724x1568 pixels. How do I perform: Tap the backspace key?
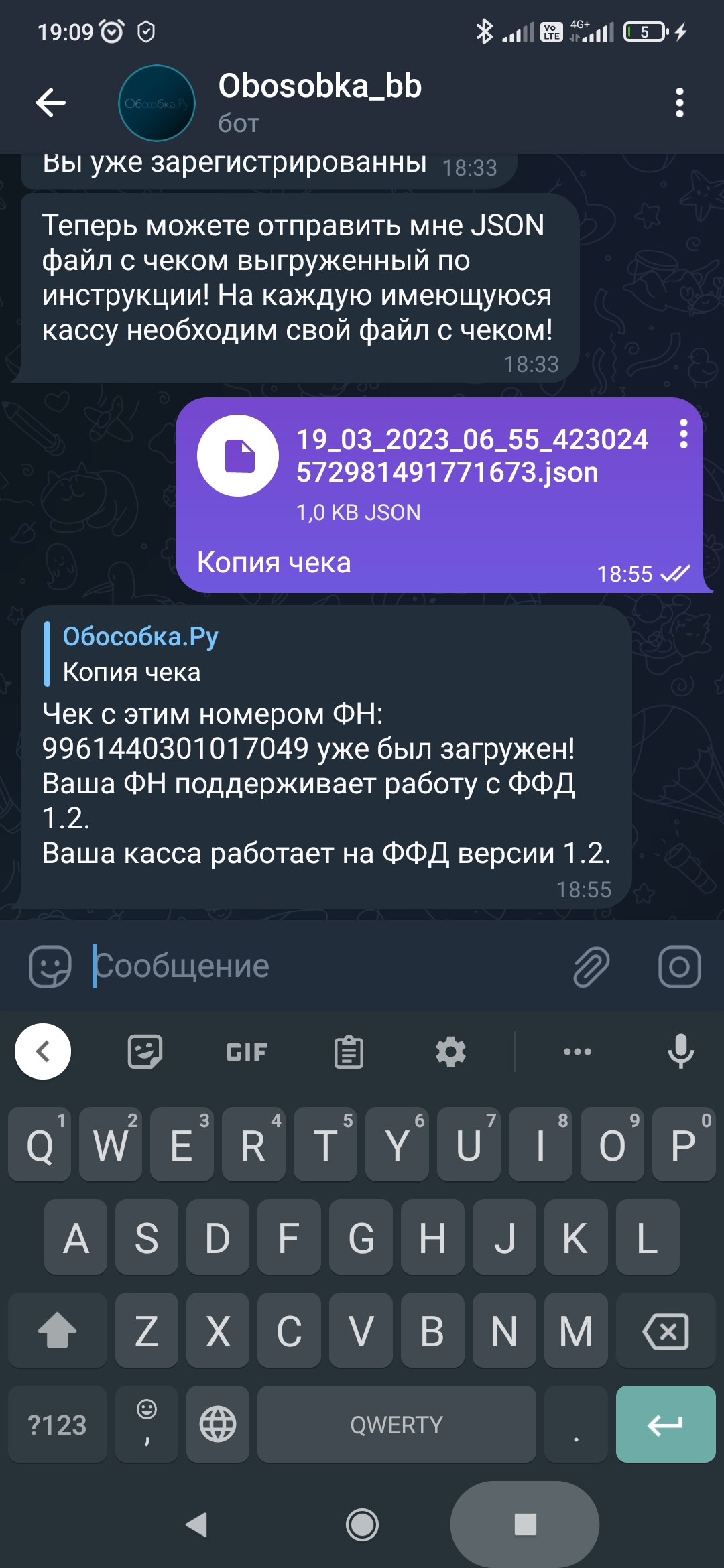point(665,1331)
